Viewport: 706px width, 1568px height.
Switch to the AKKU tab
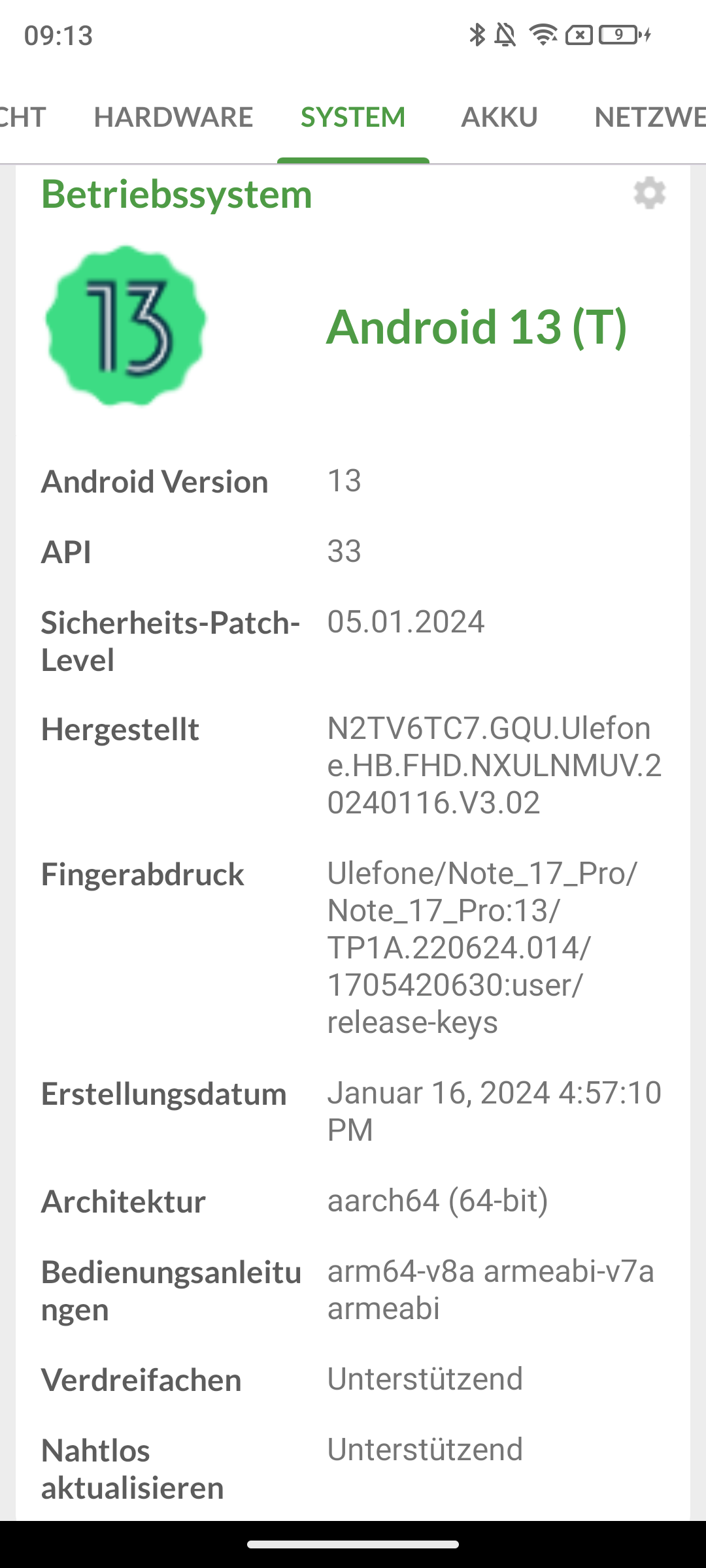(499, 117)
